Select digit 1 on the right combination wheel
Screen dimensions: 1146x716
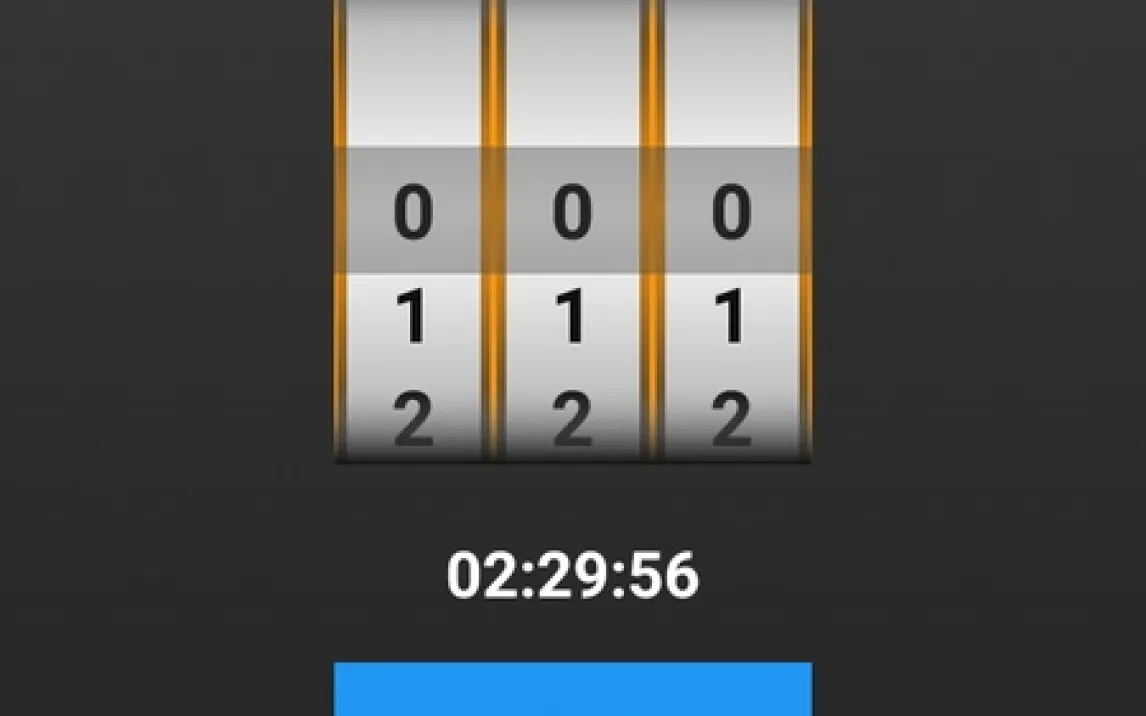[731, 319]
